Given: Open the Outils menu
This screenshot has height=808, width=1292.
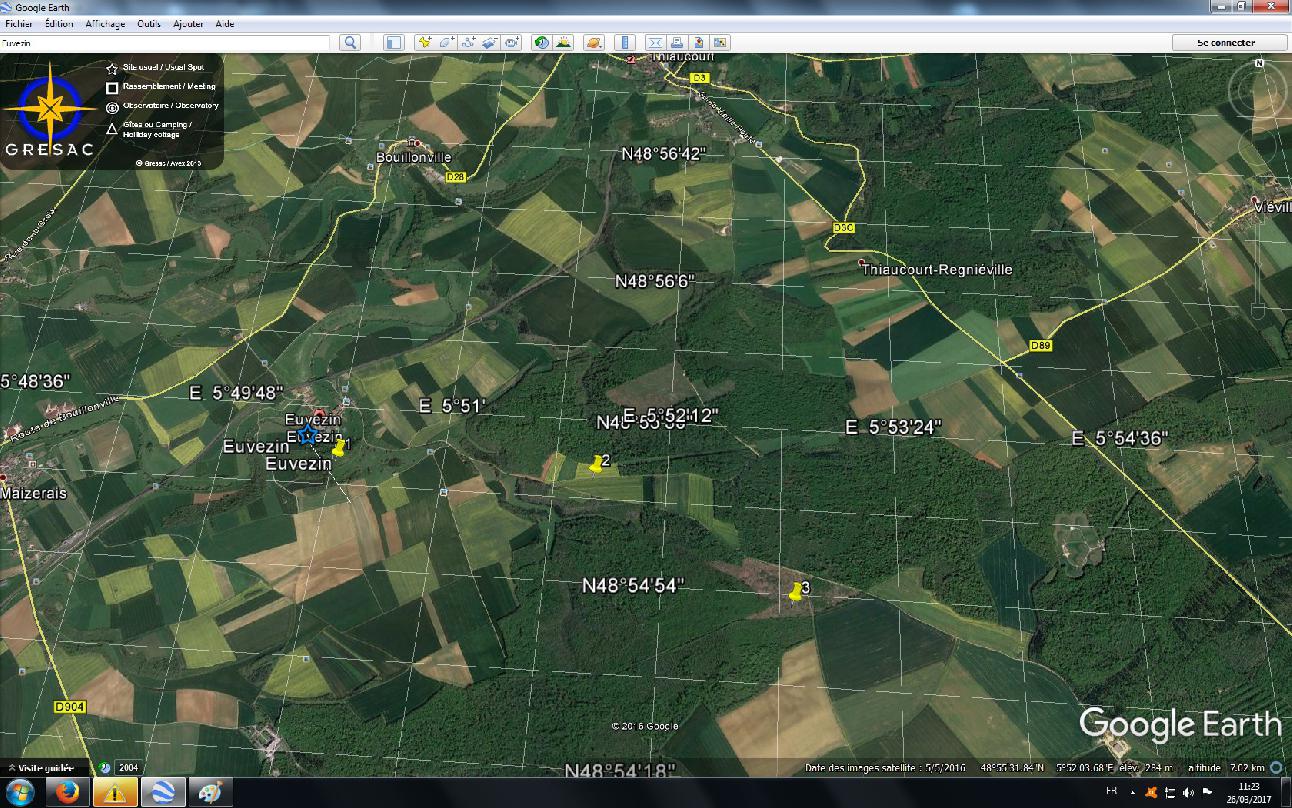Looking at the screenshot, I should [148, 23].
